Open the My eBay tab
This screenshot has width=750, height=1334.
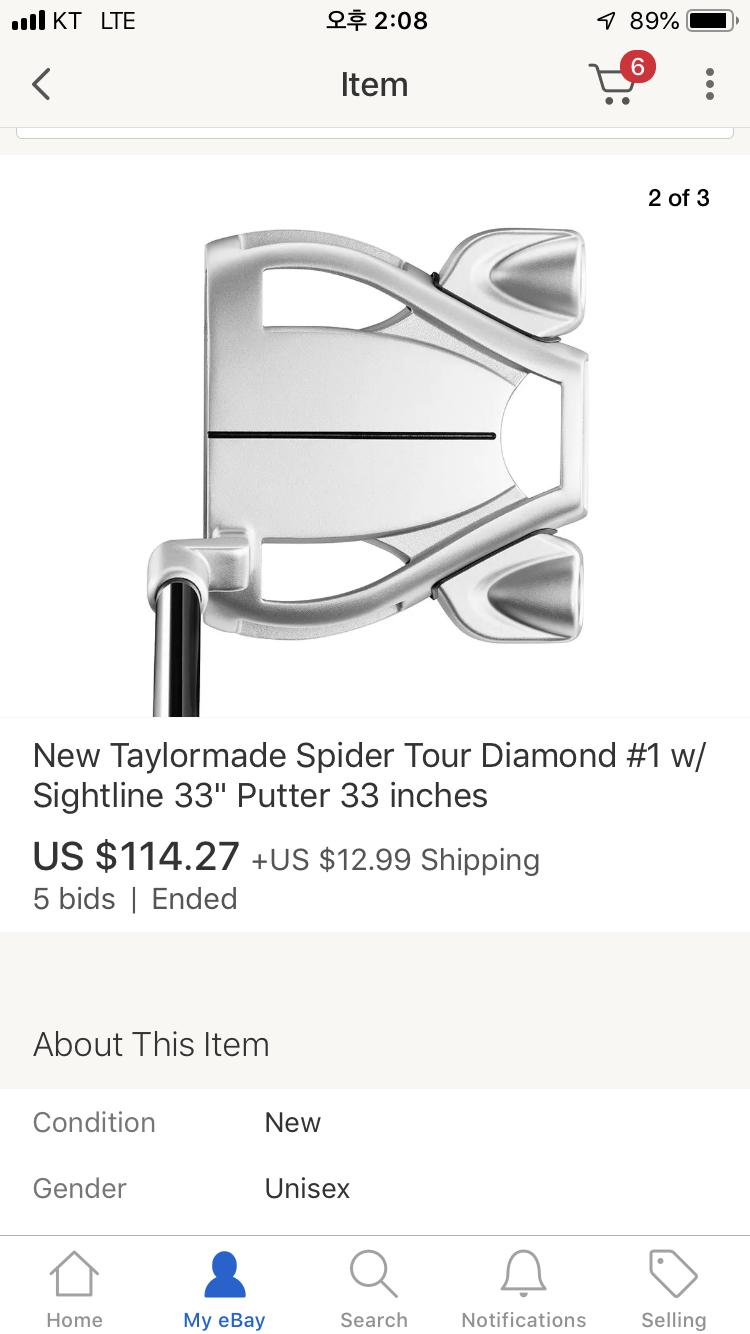pyautogui.click(x=224, y=1288)
